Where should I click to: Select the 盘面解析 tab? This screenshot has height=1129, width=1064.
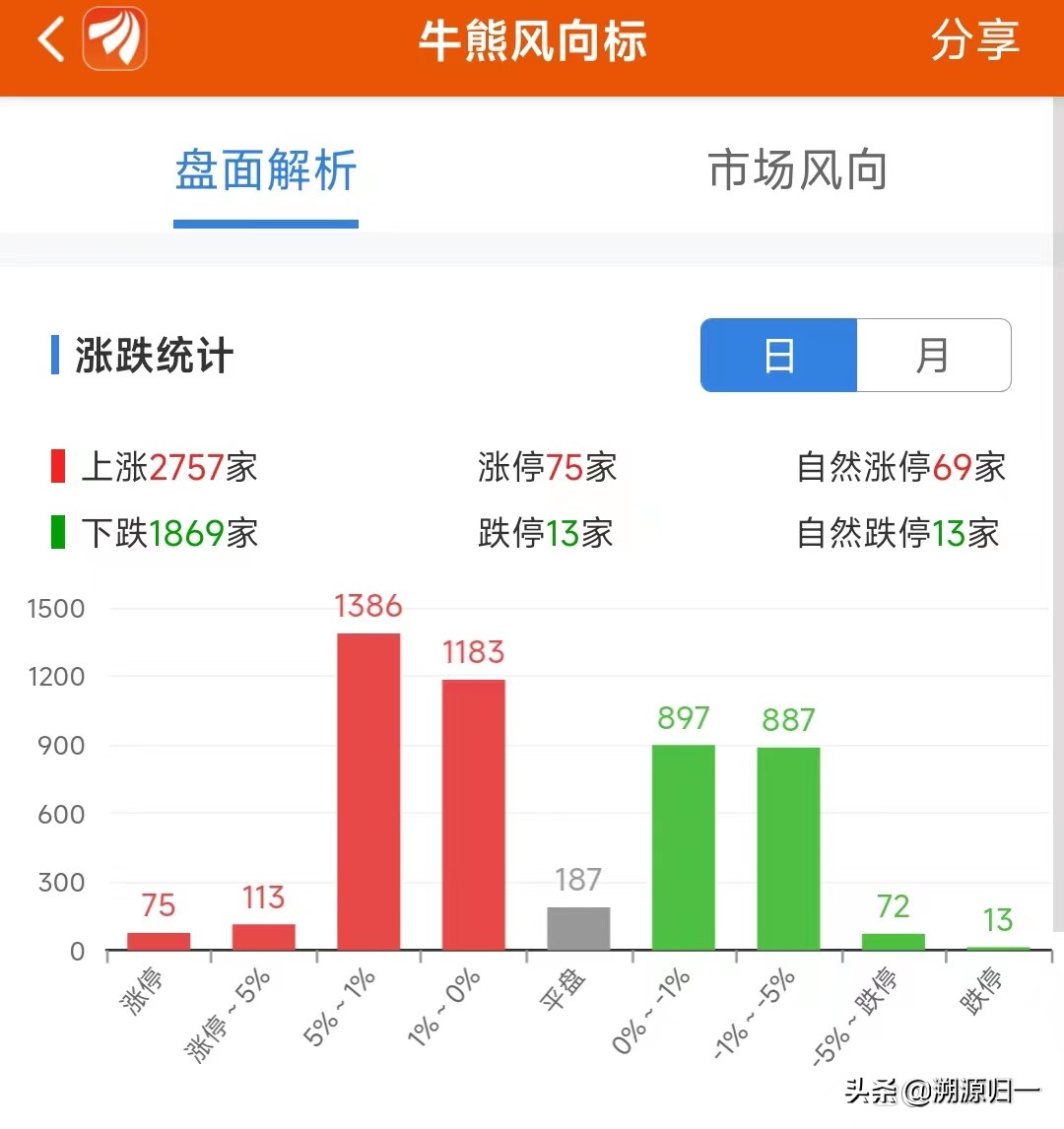pyautogui.click(x=264, y=169)
